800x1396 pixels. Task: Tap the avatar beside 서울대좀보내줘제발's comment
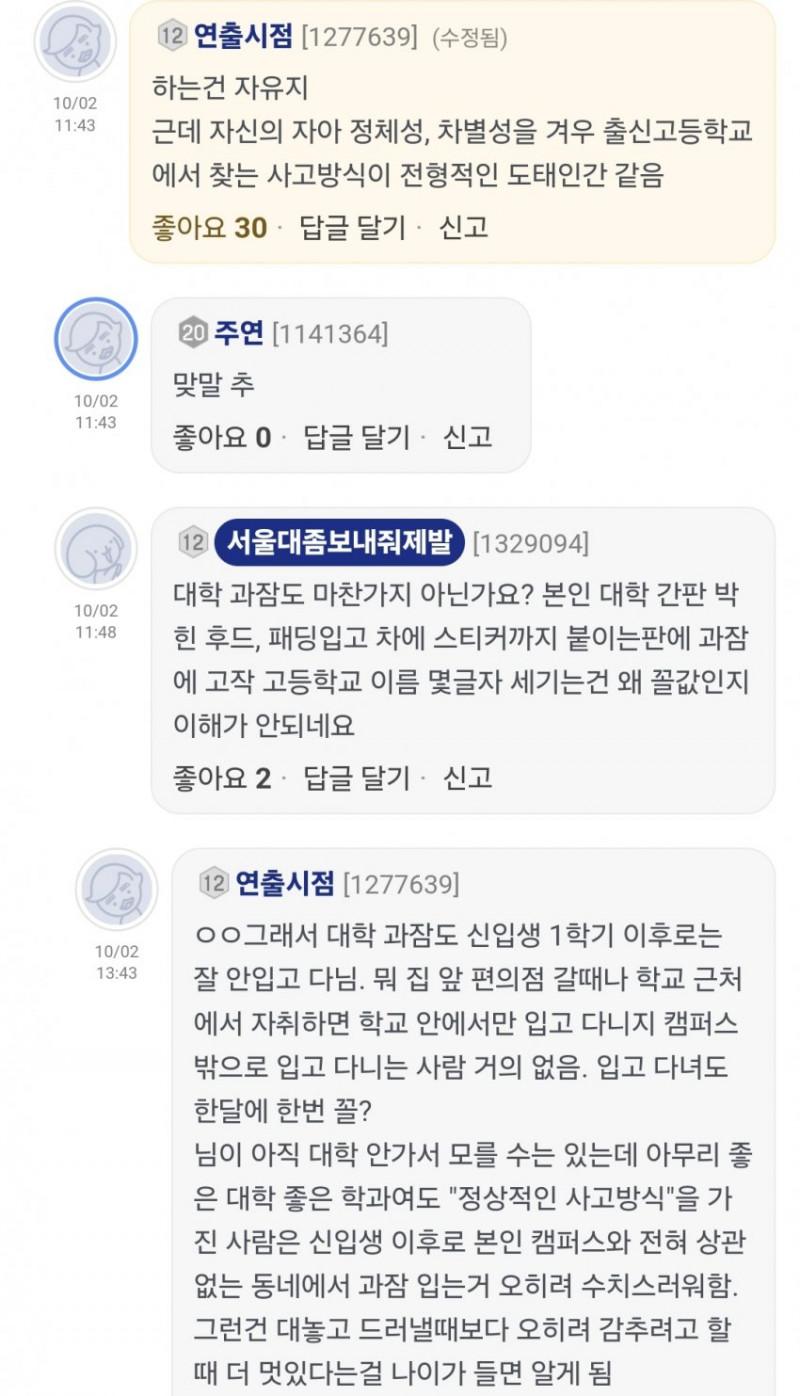(95, 549)
